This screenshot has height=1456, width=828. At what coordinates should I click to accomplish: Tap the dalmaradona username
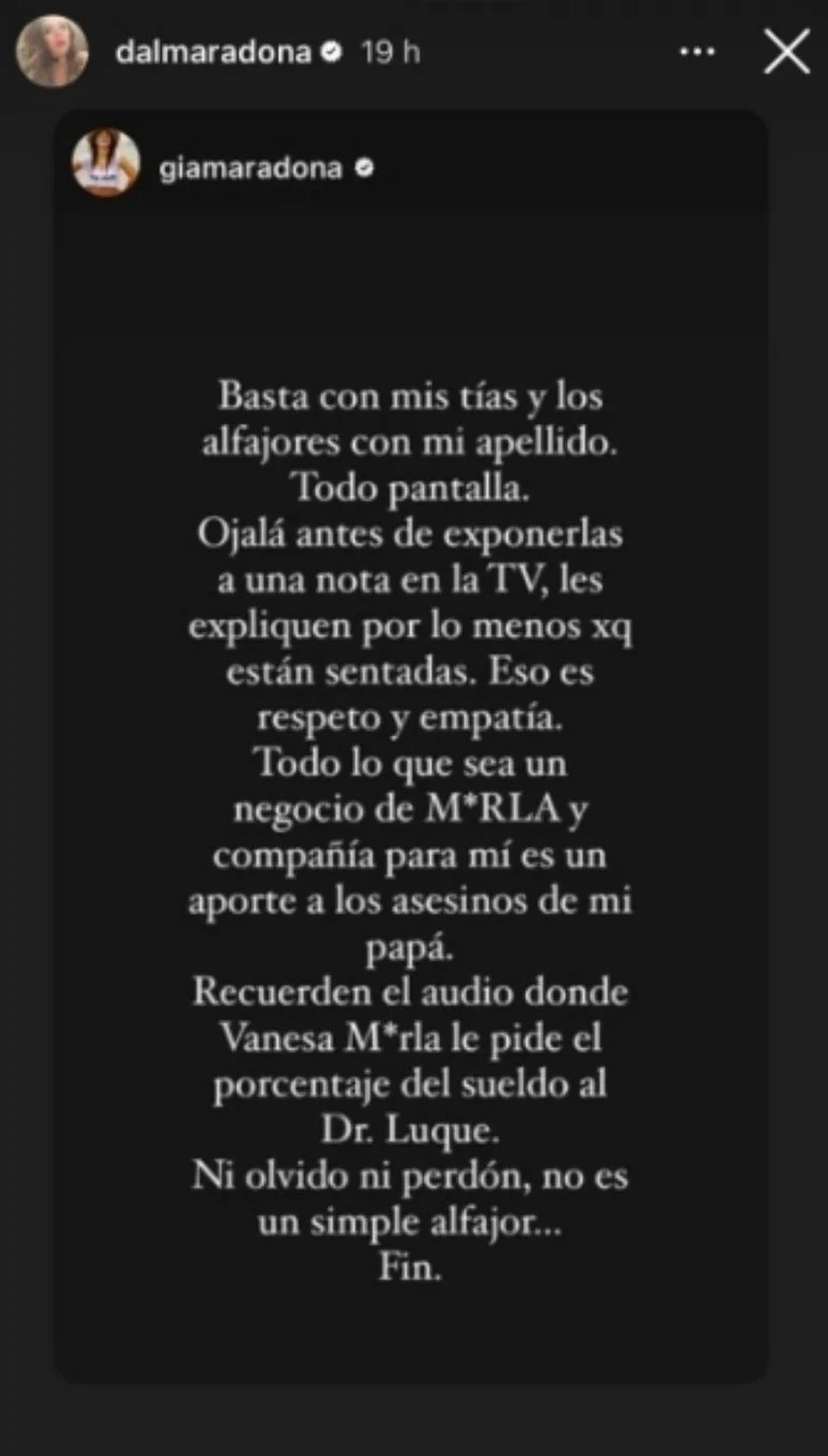213,52
